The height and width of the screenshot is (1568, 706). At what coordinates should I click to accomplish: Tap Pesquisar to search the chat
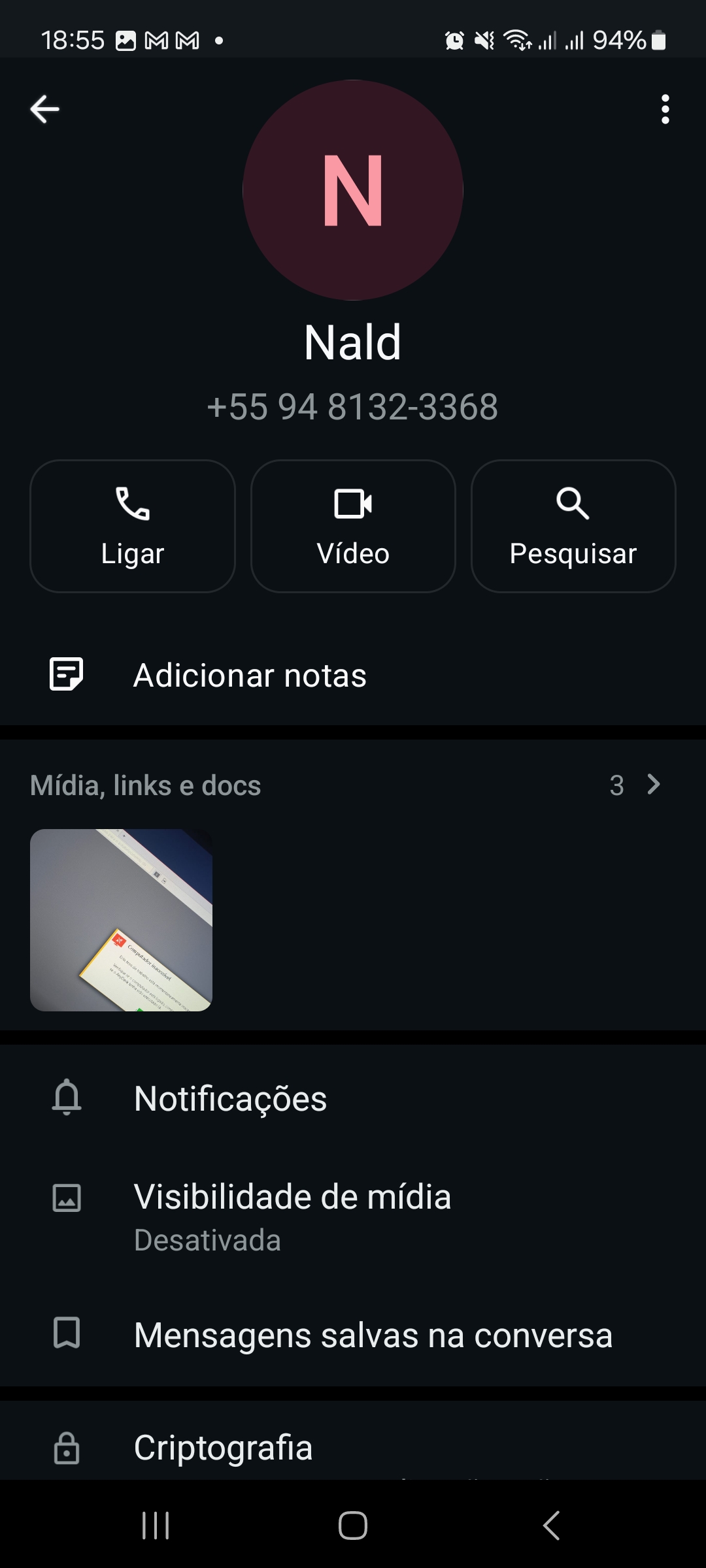pyautogui.click(x=573, y=527)
